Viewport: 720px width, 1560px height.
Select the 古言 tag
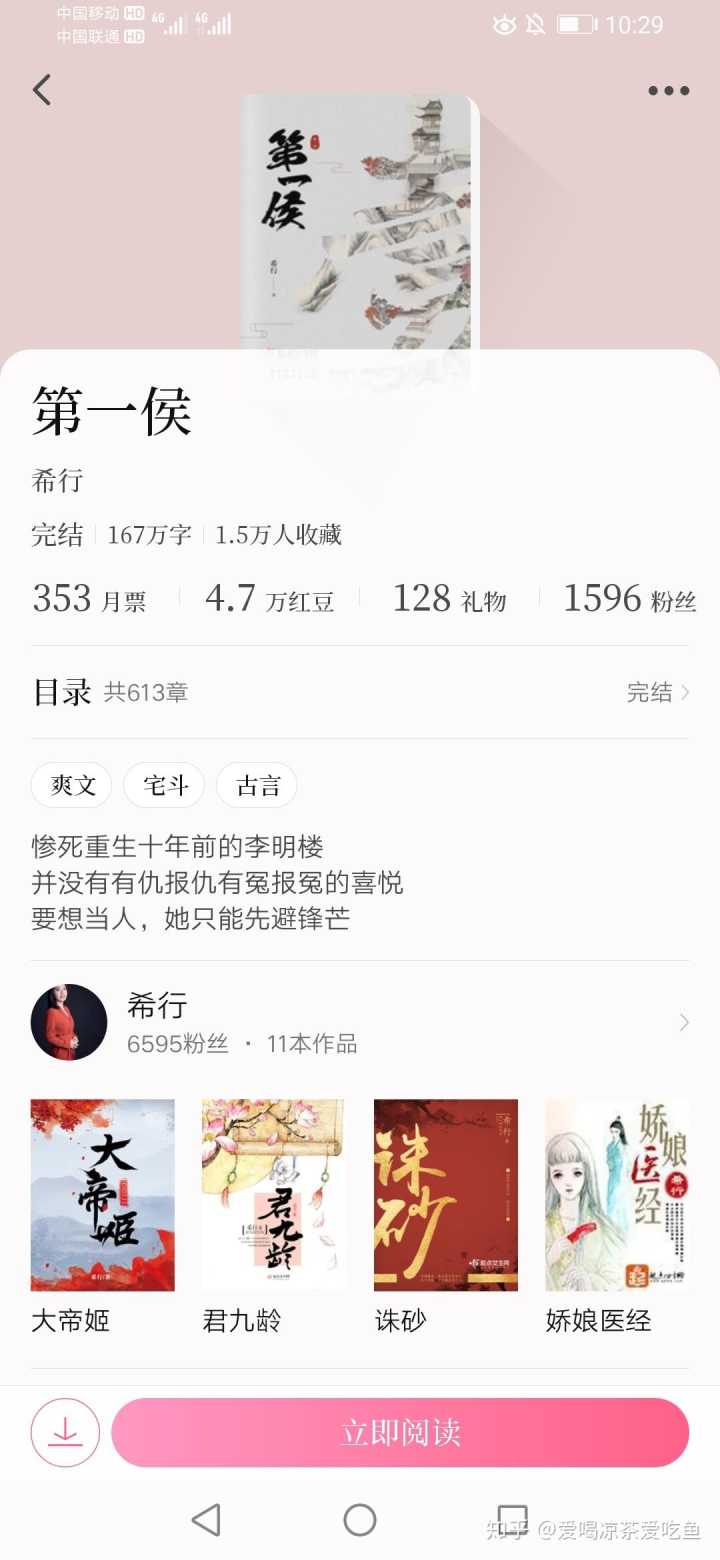(257, 785)
